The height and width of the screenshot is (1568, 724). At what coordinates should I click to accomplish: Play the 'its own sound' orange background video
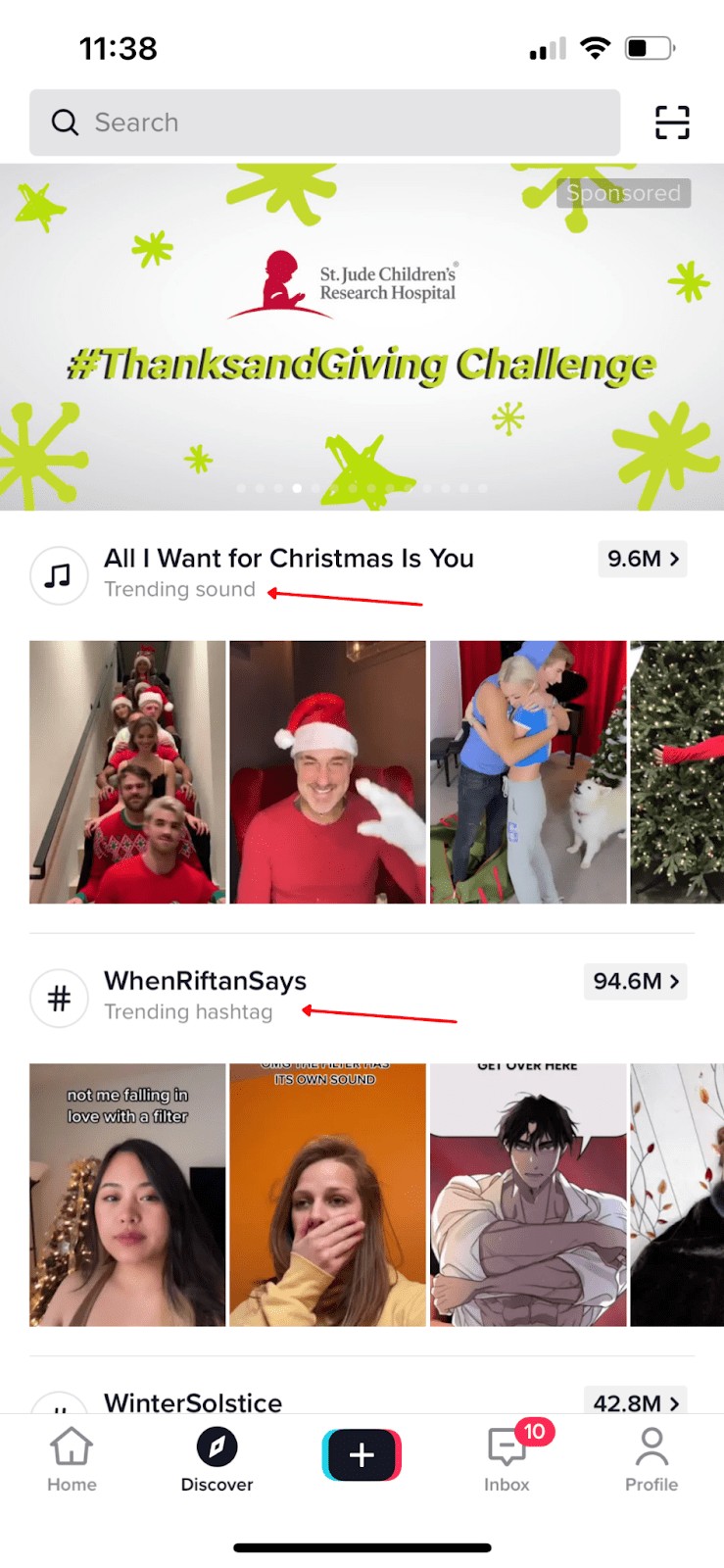327,1195
